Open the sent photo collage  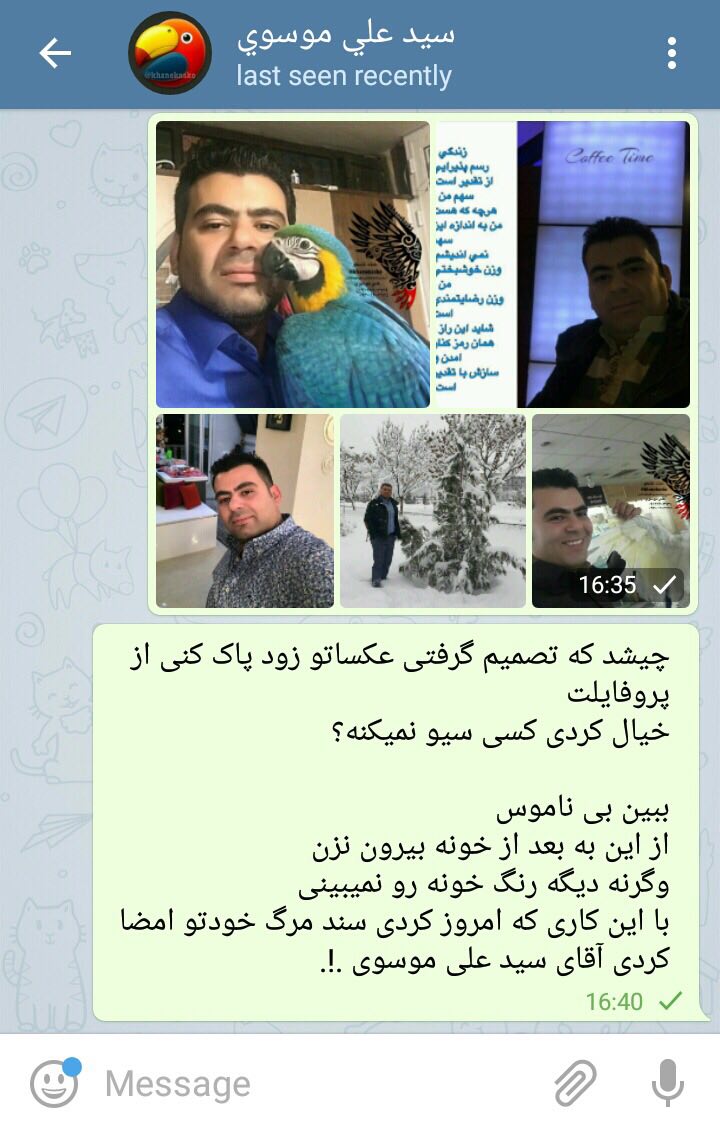pos(422,364)
